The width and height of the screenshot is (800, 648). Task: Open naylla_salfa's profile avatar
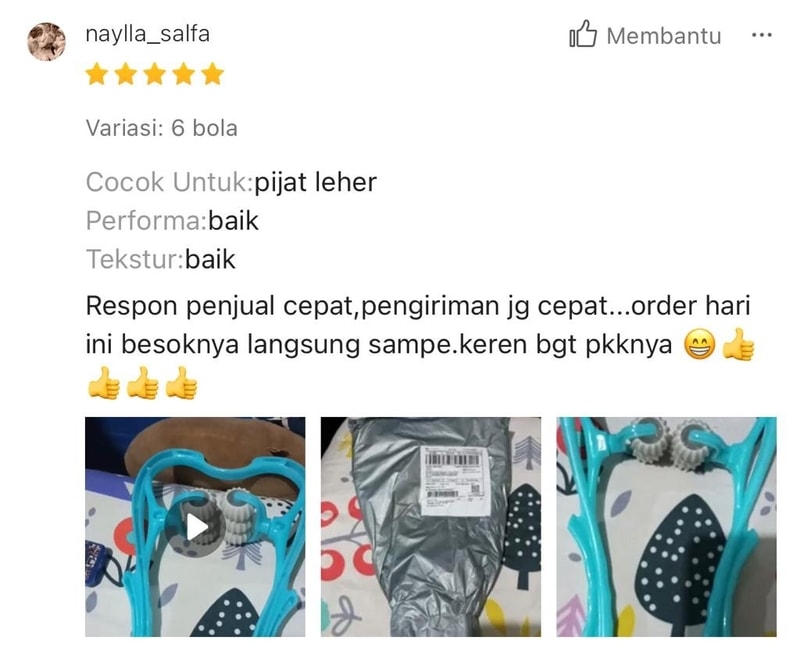pyautogui.click(x=47, y=42)
